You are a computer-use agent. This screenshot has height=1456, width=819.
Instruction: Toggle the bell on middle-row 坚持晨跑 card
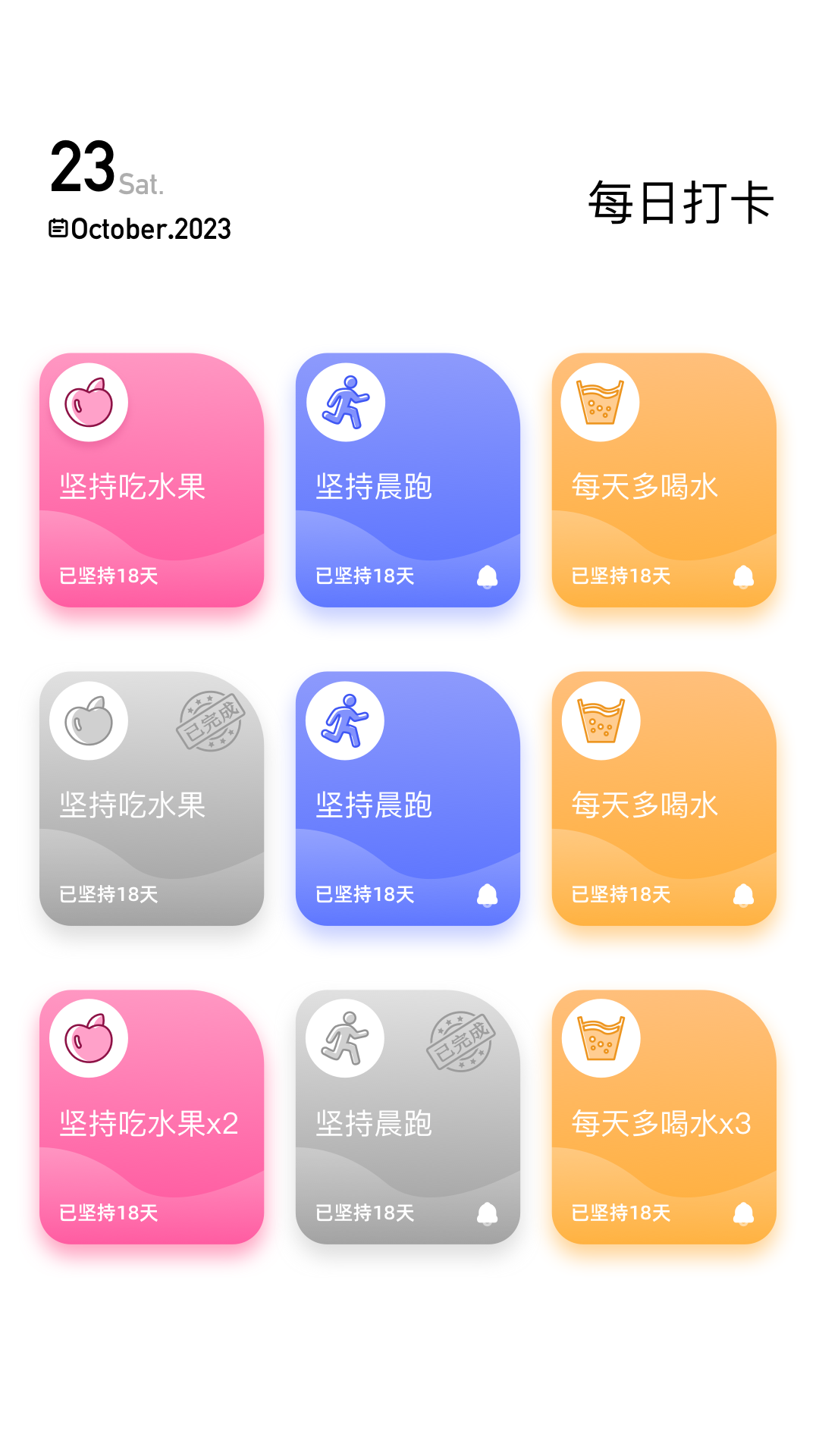coord(488,896)
